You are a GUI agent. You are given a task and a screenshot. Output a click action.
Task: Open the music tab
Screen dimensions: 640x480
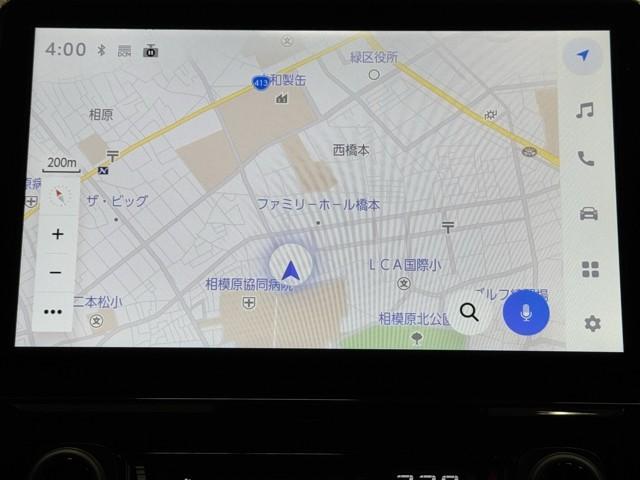coord(586,110)
